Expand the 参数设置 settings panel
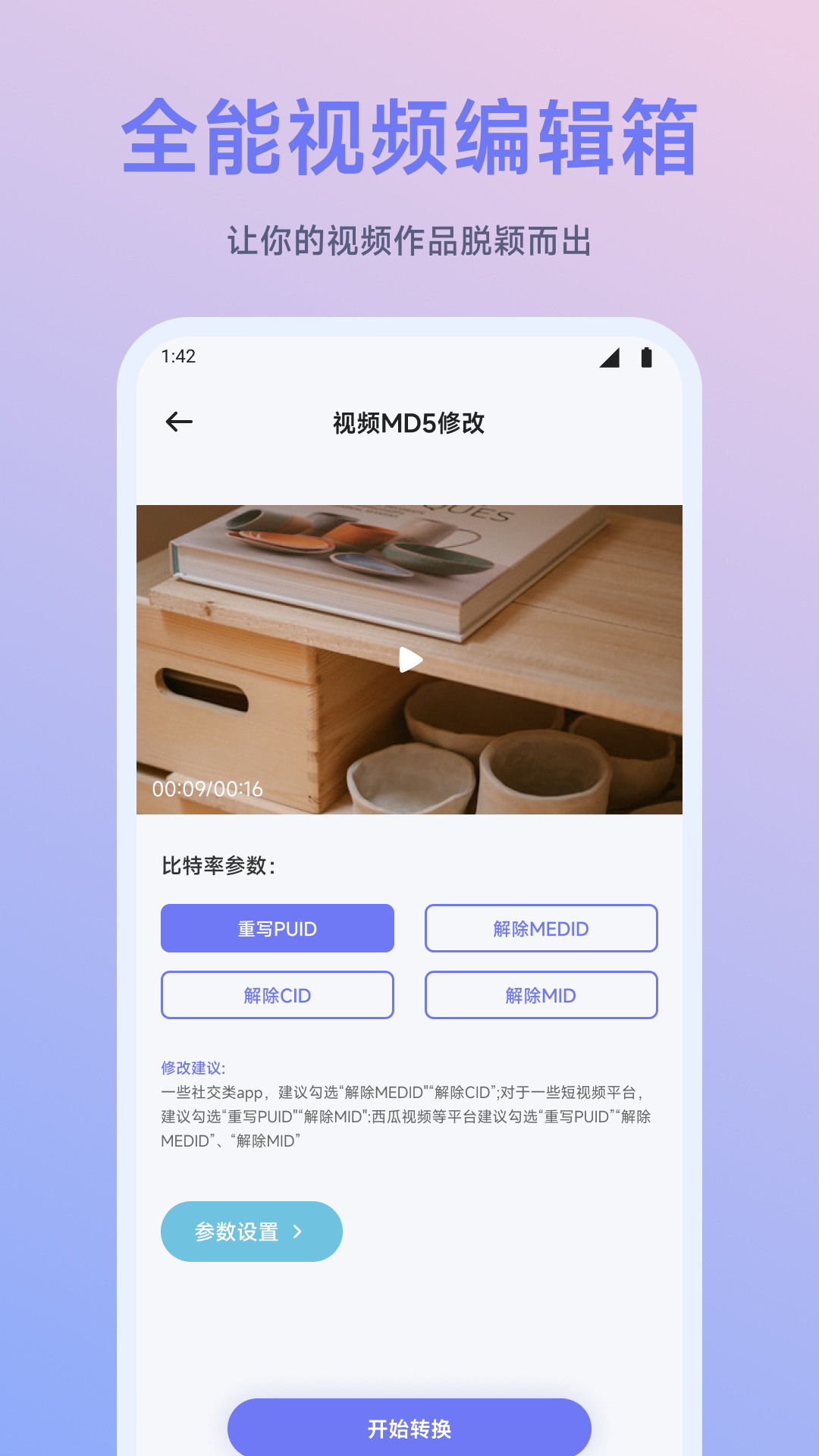 click(250, 1231)
